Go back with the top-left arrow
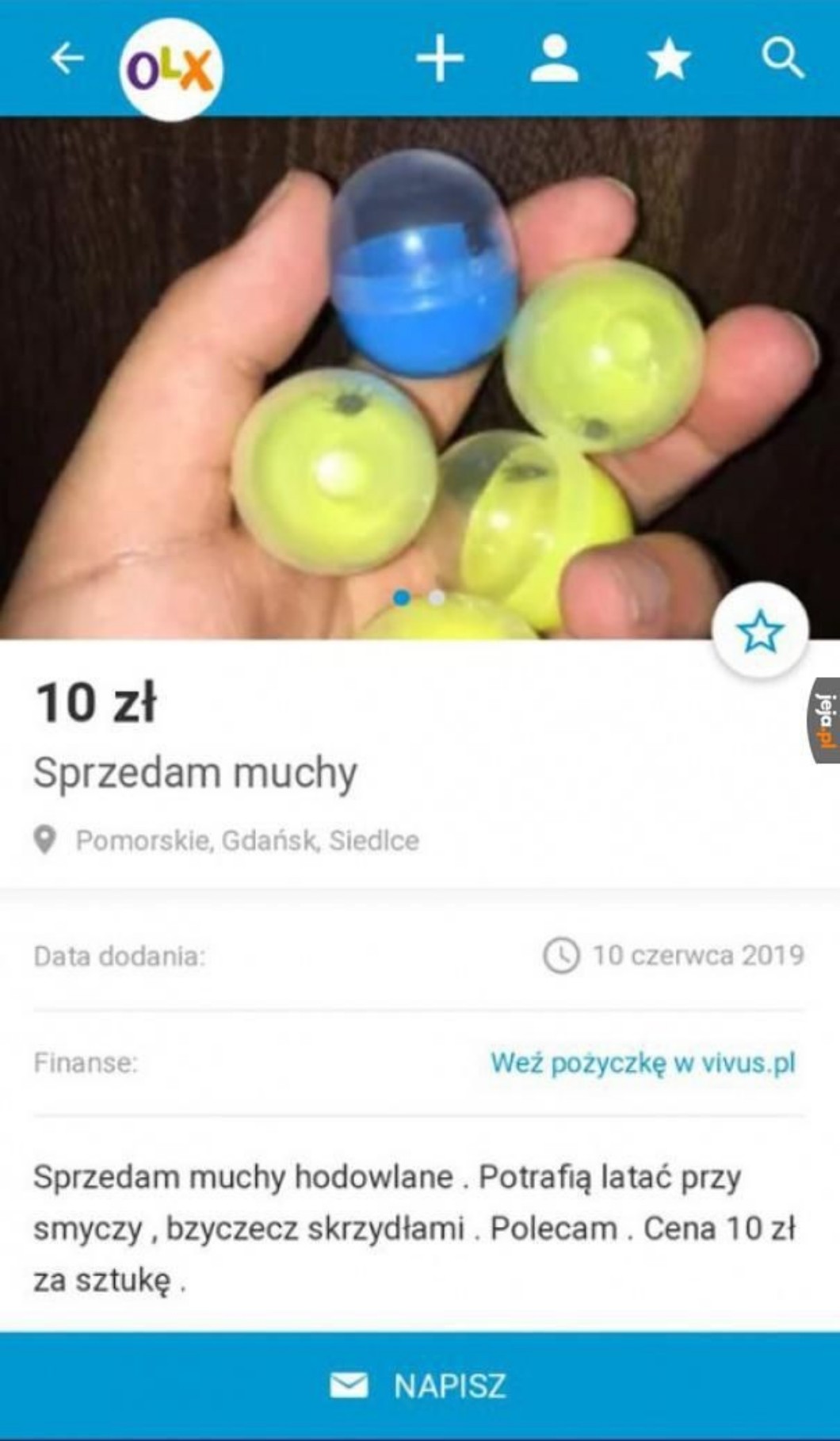This screenshot has height=1441, width=840. [x=67, y=59]
